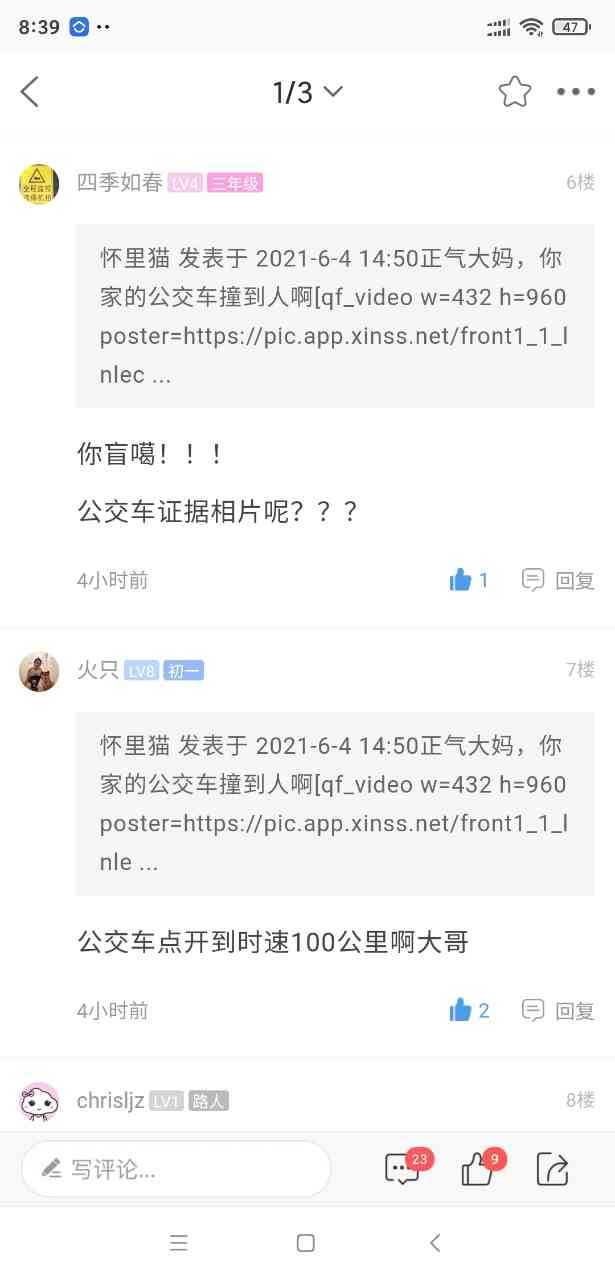Viewport: 615px width, 1280px height.
Task: Reply to 火只's comment
Action: pos(558,1010)
